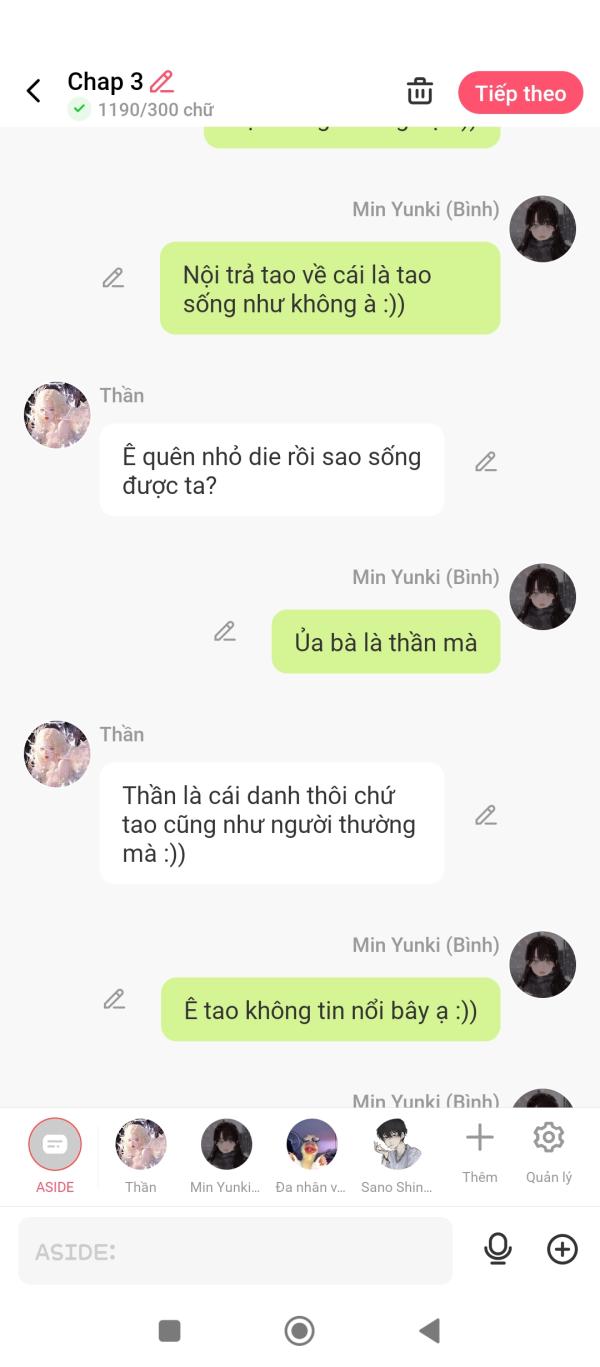Select Min Yunki in the character bar
Screen dimensions: 600x1367
226,1156
